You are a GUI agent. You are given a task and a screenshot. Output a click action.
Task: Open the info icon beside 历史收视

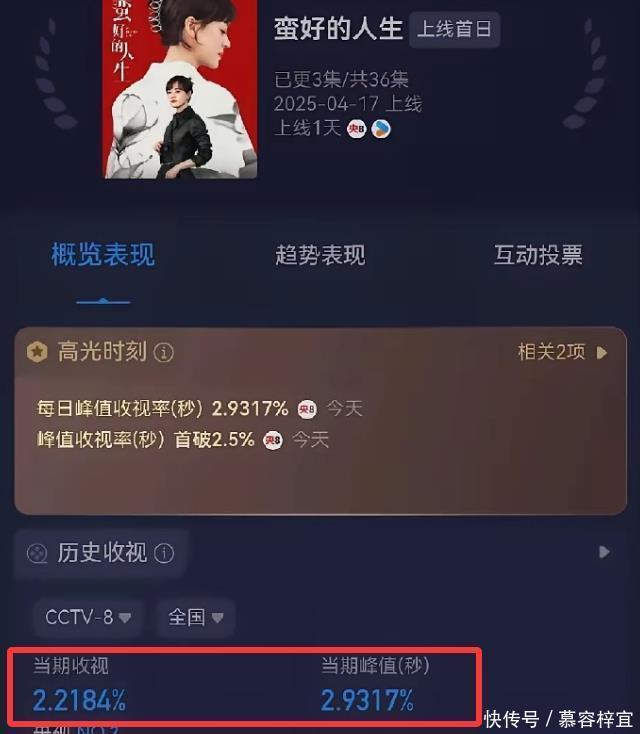pos(164,553)
